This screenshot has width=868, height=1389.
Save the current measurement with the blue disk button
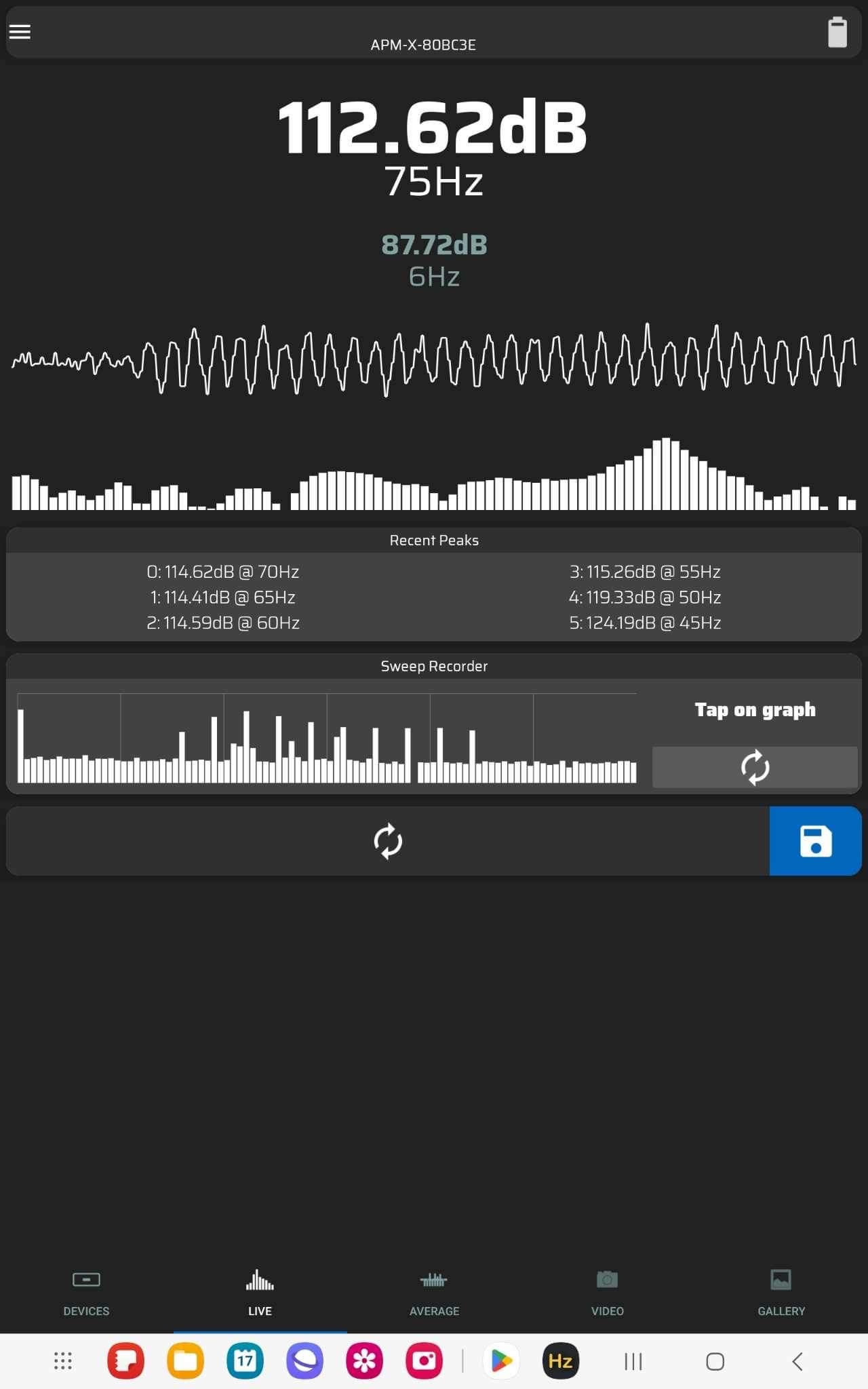[x=816, y=841]
